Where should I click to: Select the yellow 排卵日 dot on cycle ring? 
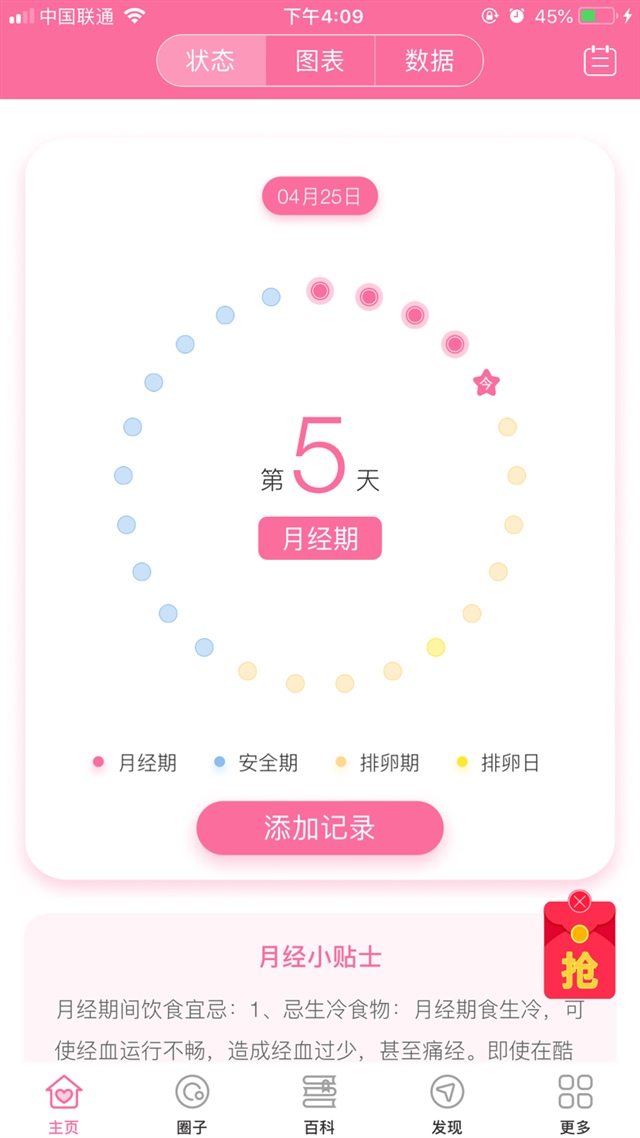[x=436, y=647]
